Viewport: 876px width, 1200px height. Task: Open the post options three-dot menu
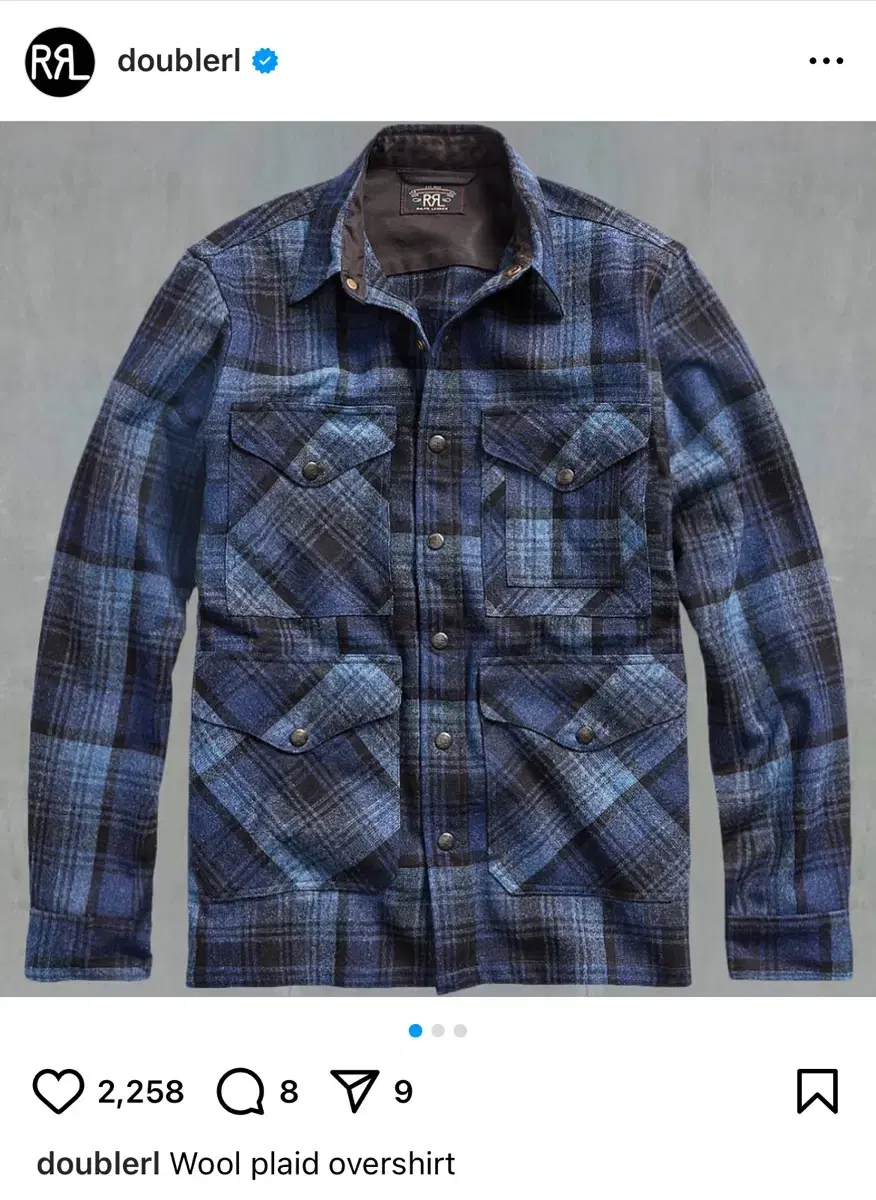tap(826, 60)
